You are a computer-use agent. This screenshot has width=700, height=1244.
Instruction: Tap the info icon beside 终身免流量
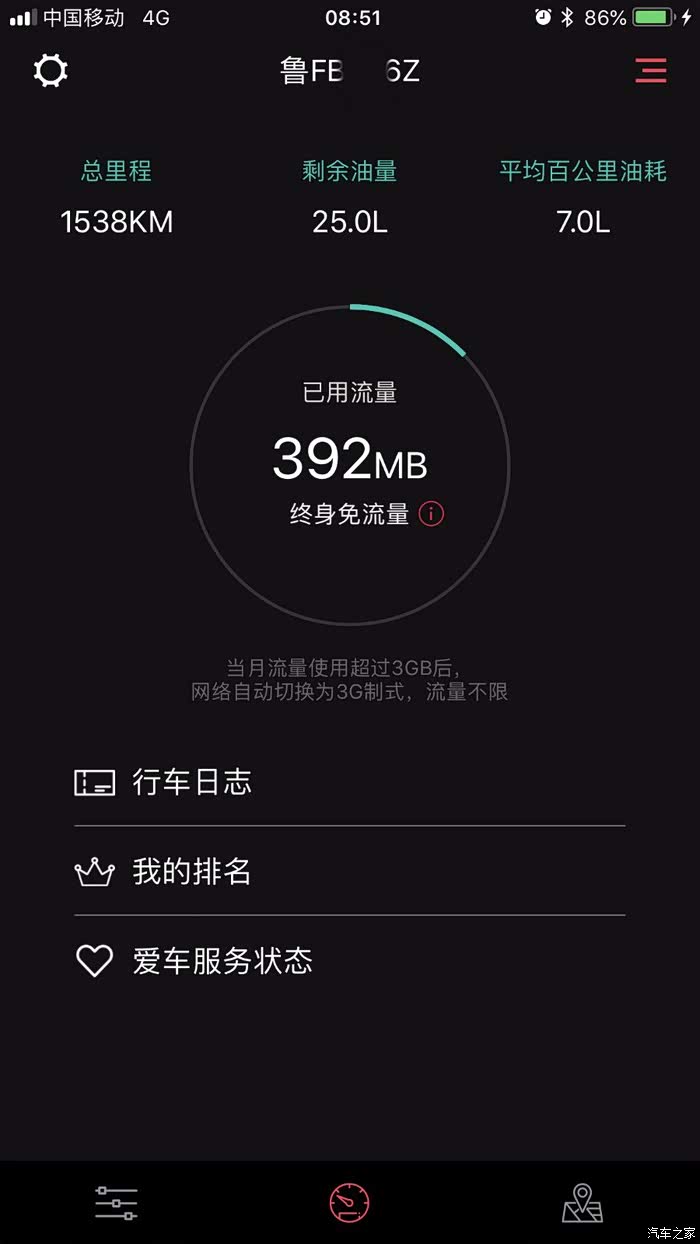[x=431, y=514]
